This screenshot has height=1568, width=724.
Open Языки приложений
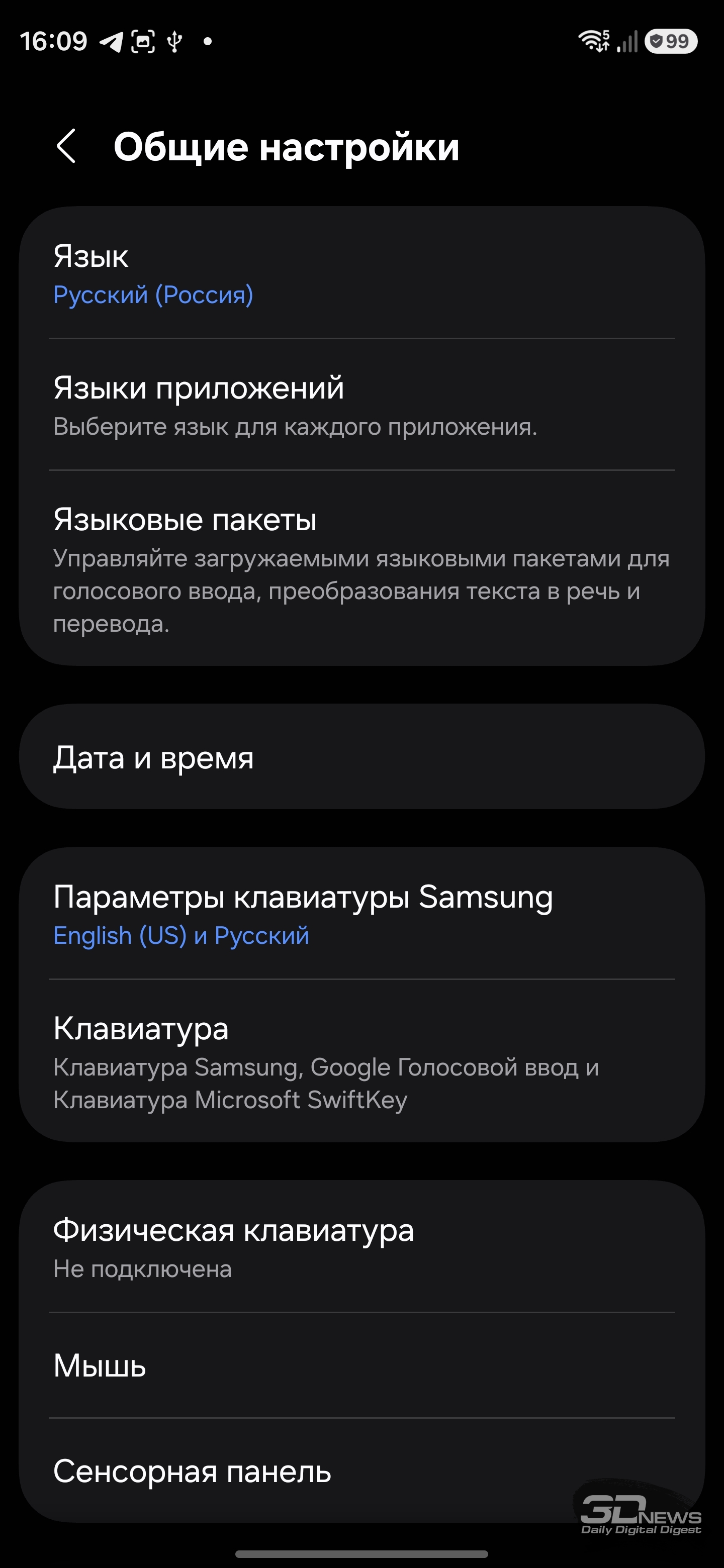(361, 405)
